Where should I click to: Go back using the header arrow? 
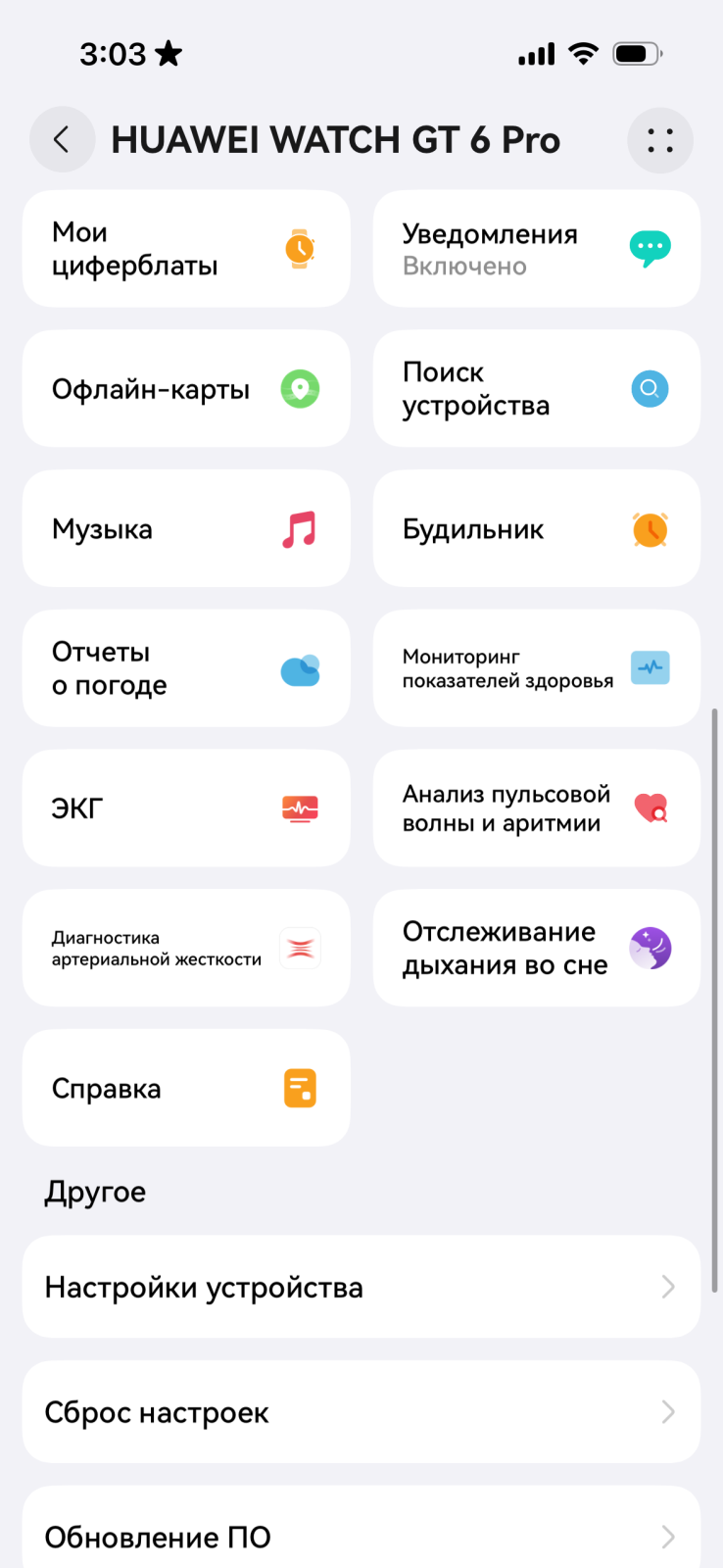pos(62,140)
